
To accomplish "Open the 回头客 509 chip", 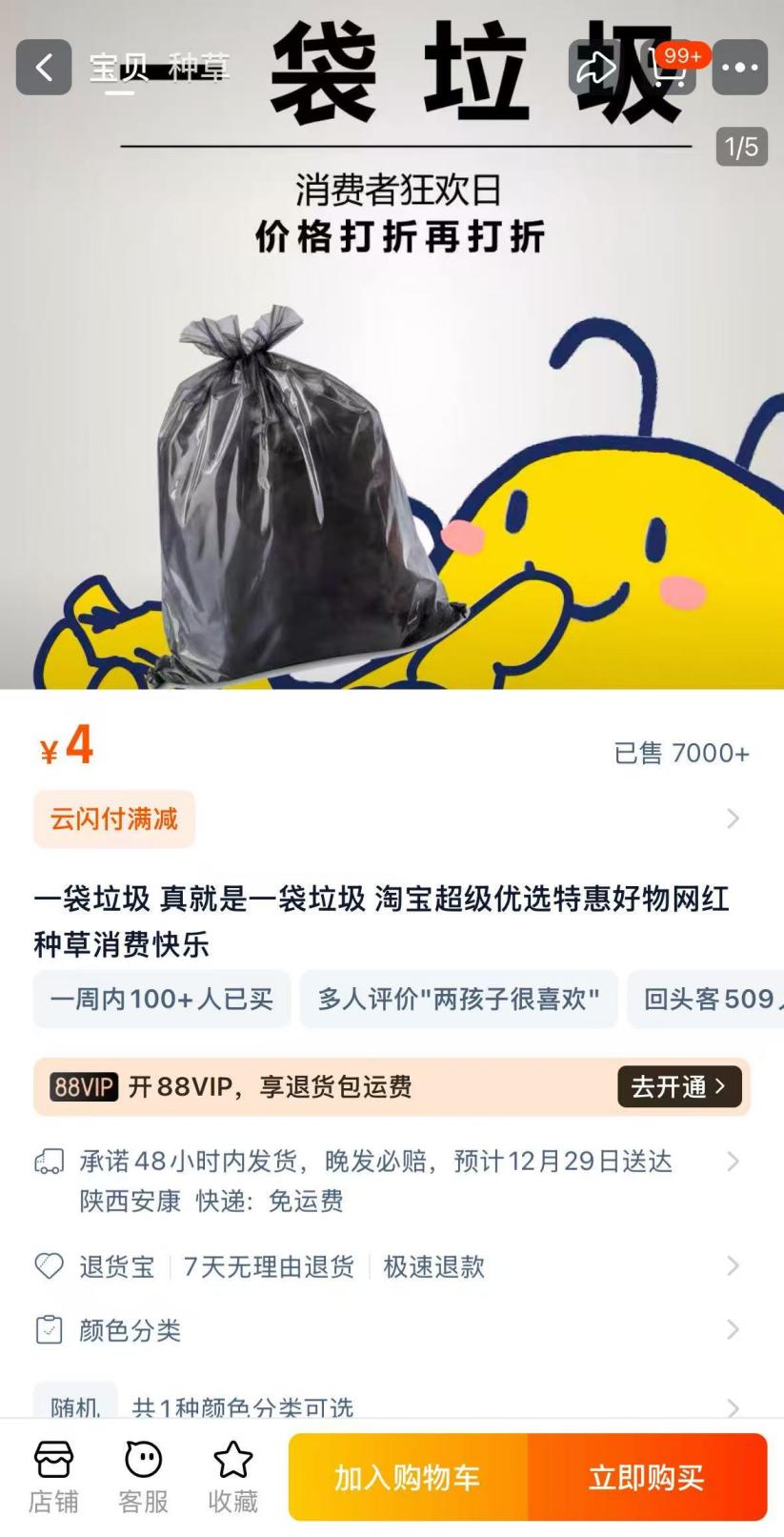I will tap(706, 999).
